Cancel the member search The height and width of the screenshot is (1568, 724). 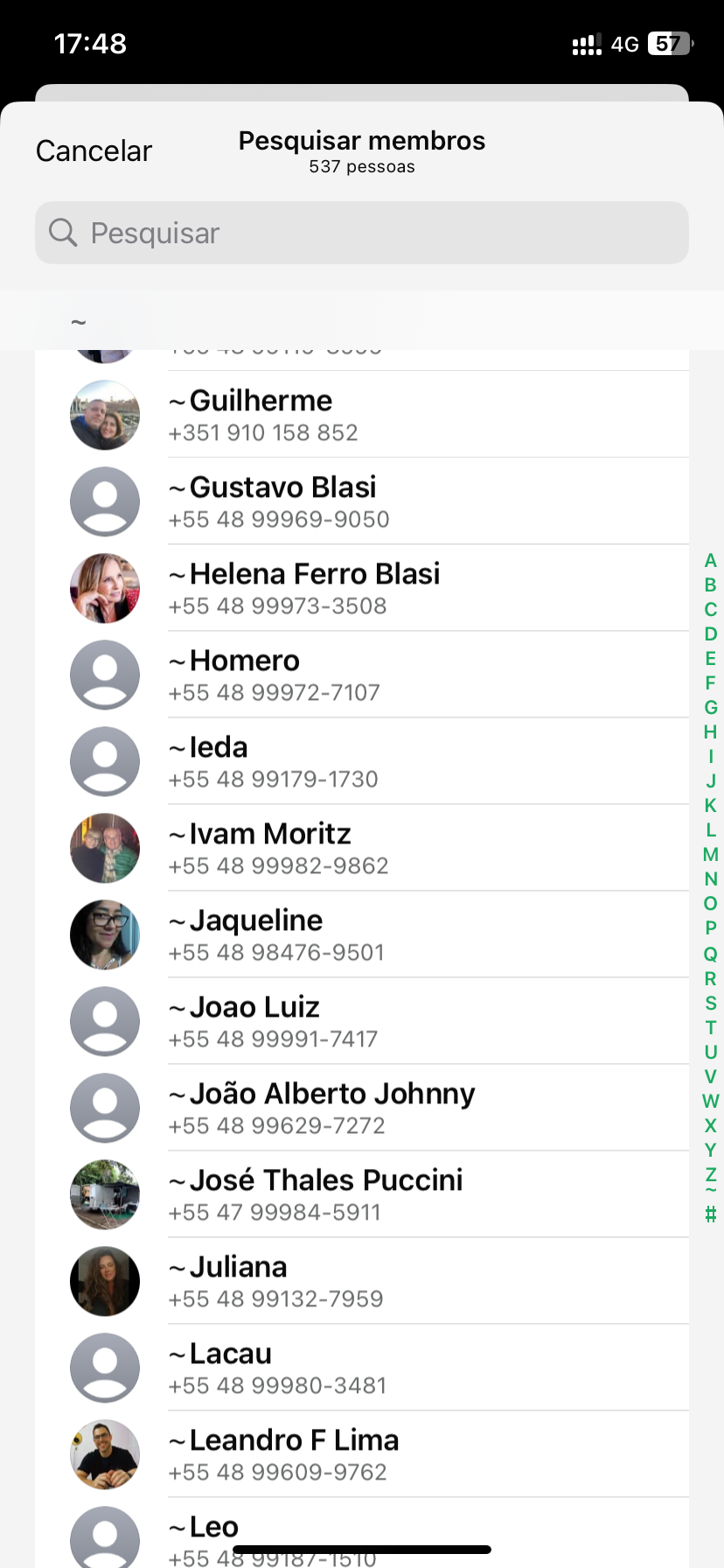click(94, 150)
